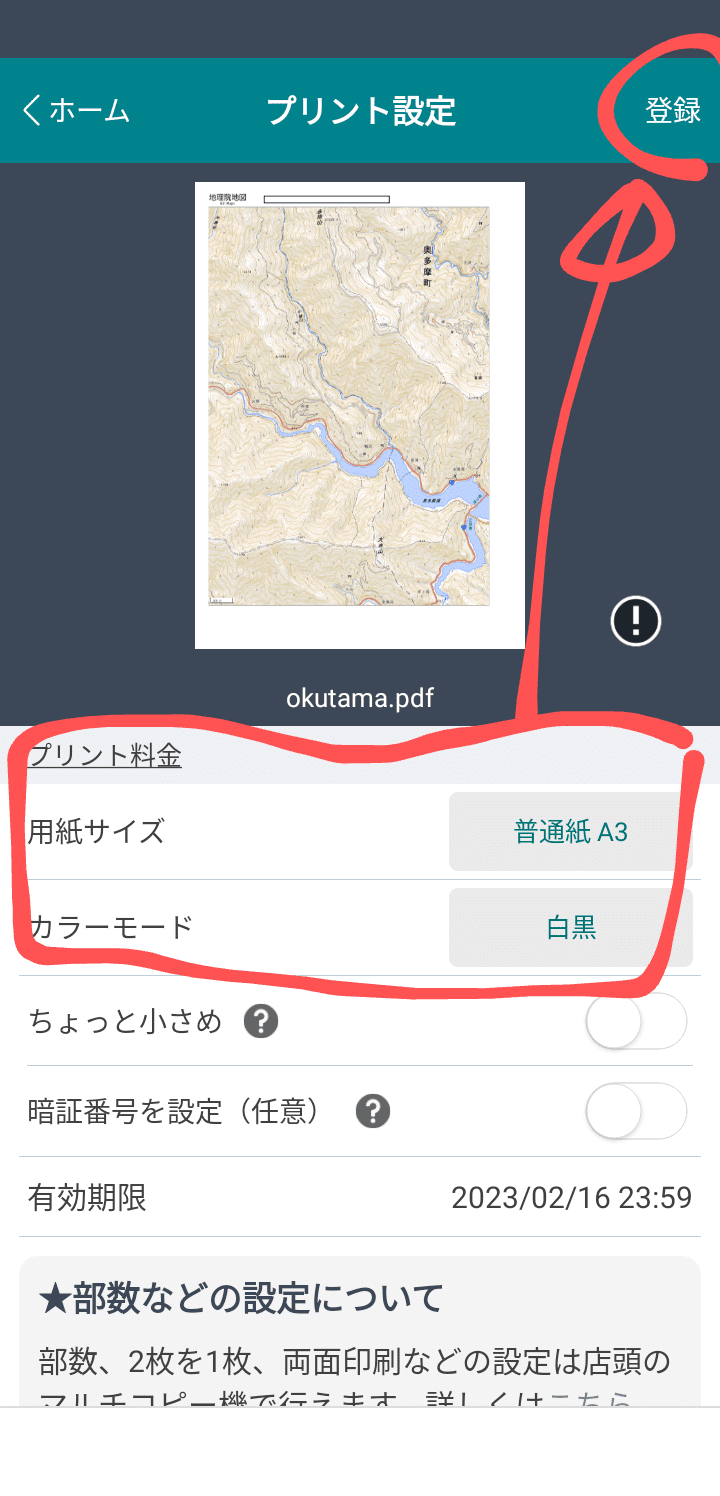Open the exclamation warning icon
Screen dimensions: 720x1496
tap(636, 622)
